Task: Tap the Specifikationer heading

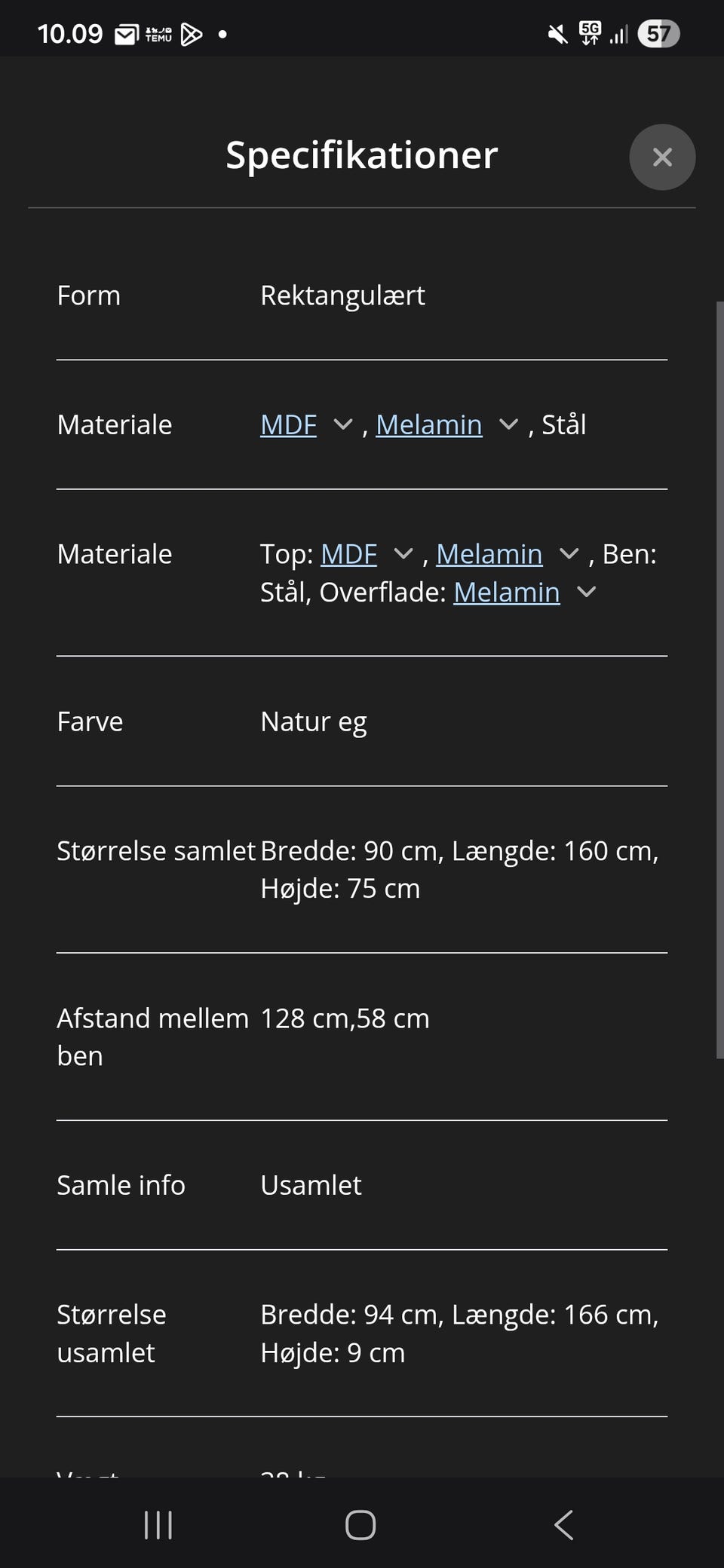Action: [x=361, y=155]
